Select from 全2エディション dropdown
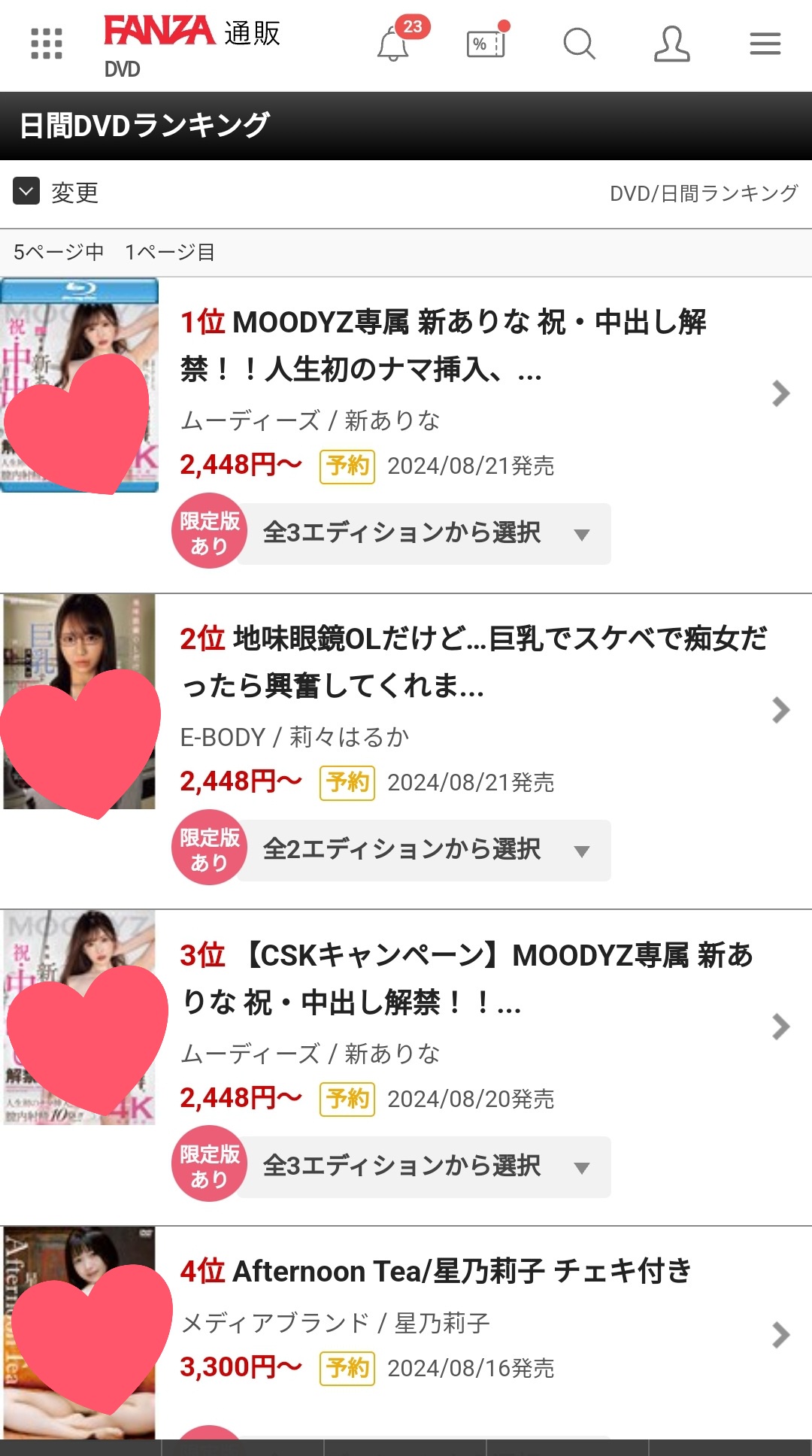Image resolution: width=812 pixels, height=1456 pixels. click(424, 850)
